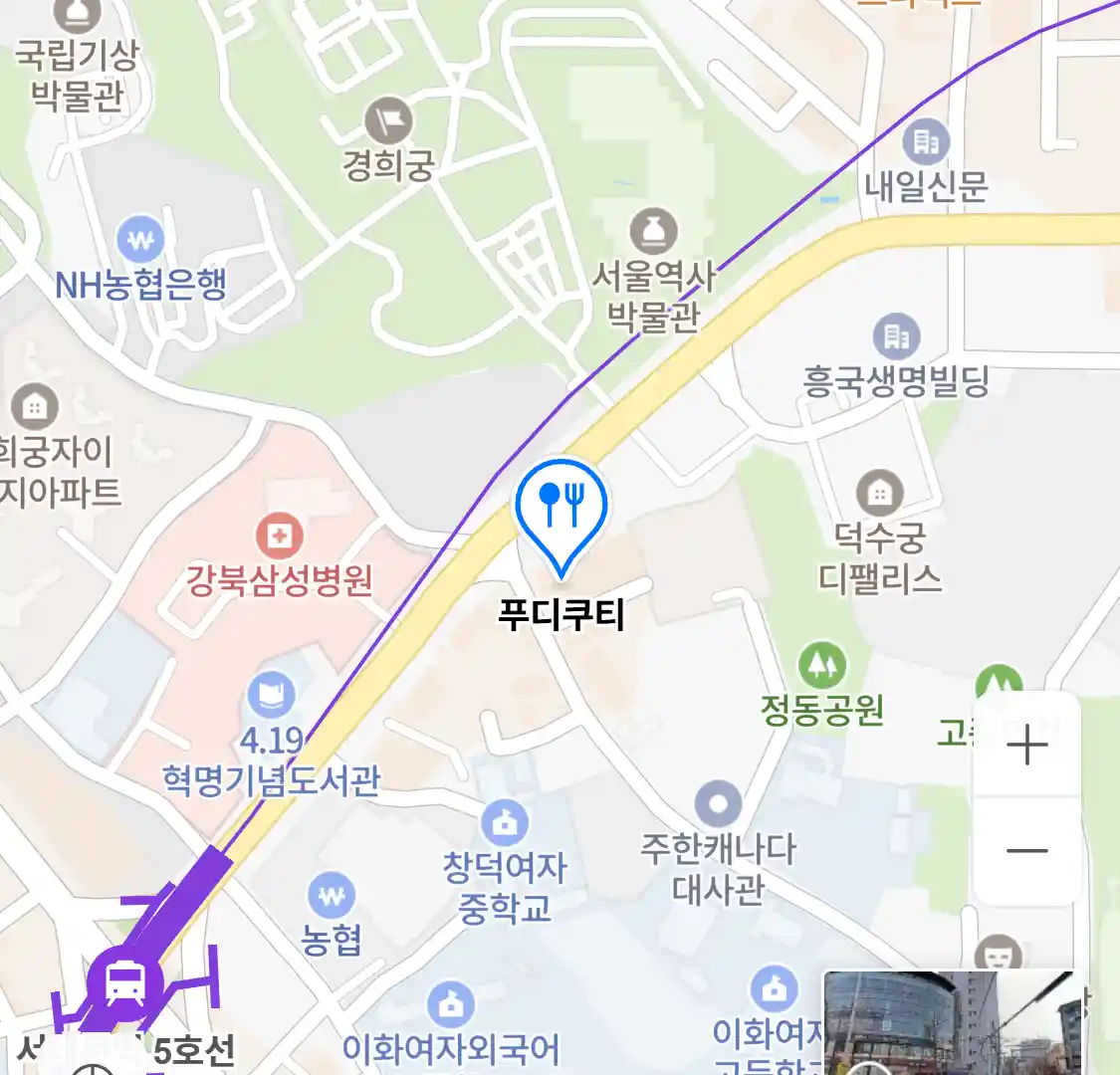Select the purple subway station icon
The image size is (1120, 1075).
pos(124,983)
